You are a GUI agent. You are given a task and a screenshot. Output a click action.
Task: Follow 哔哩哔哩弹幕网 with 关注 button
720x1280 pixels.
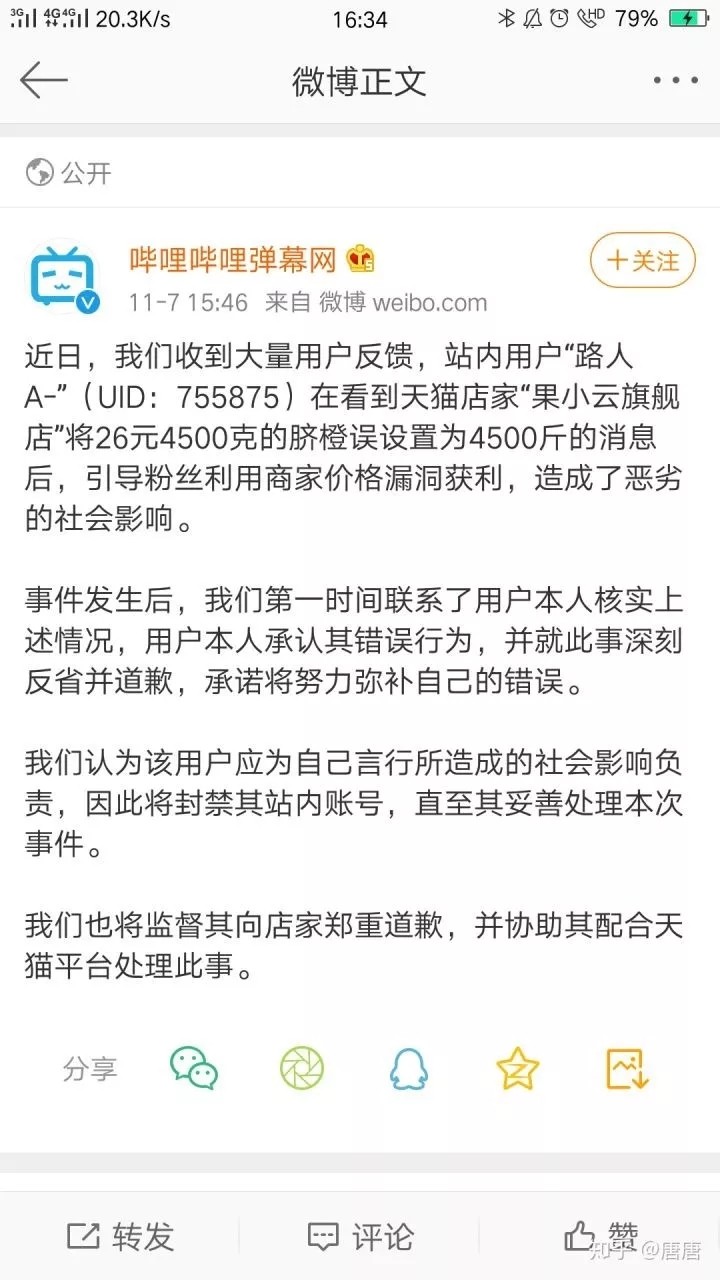(642, 261)
